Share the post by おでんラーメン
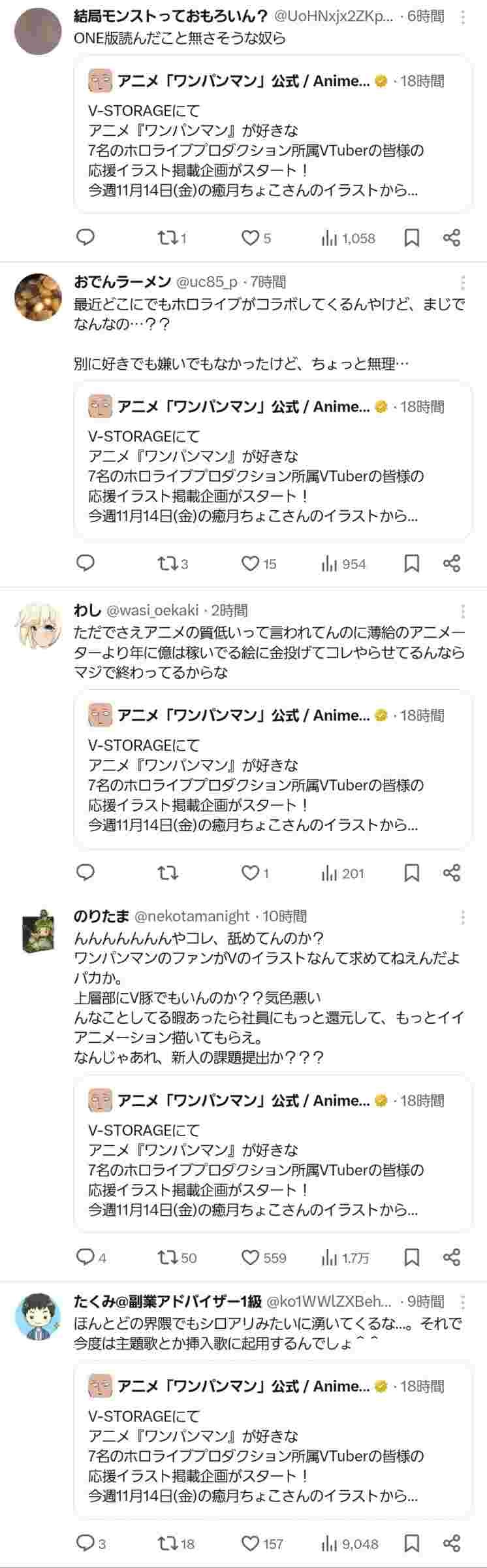The height and width of the screenshot is (1568, 487). point(452,563)
